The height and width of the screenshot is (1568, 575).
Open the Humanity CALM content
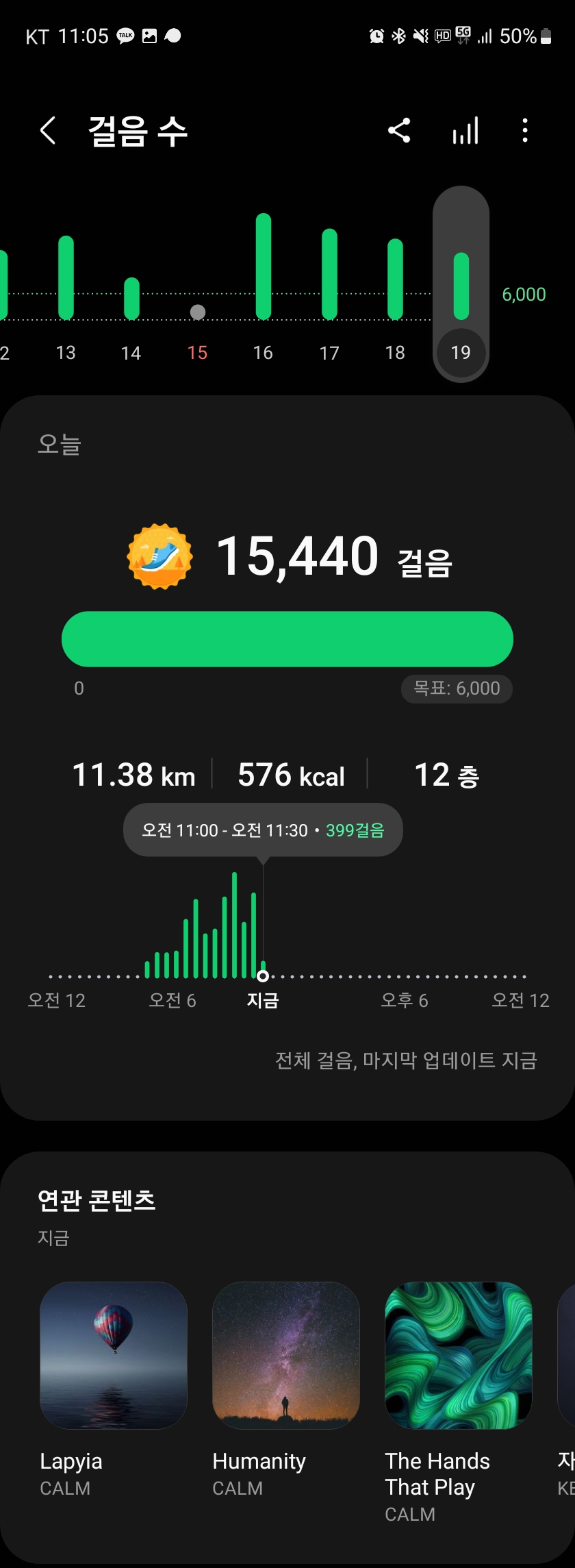[x=286, y=1355]
